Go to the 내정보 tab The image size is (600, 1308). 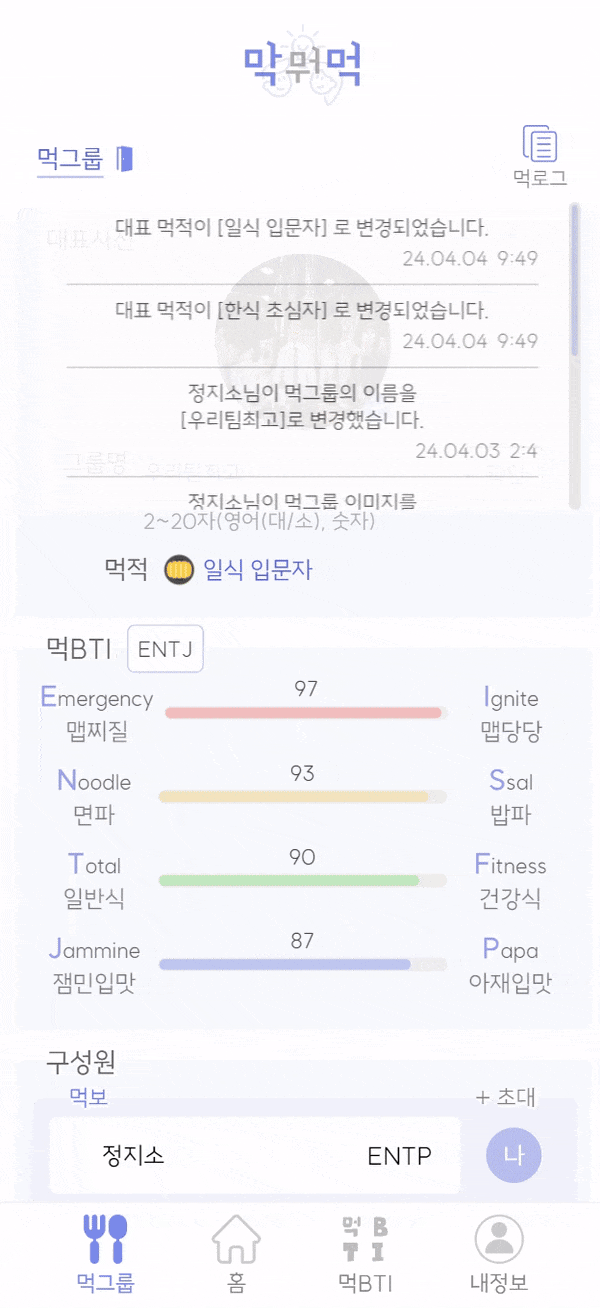(x=499, y=1253)
